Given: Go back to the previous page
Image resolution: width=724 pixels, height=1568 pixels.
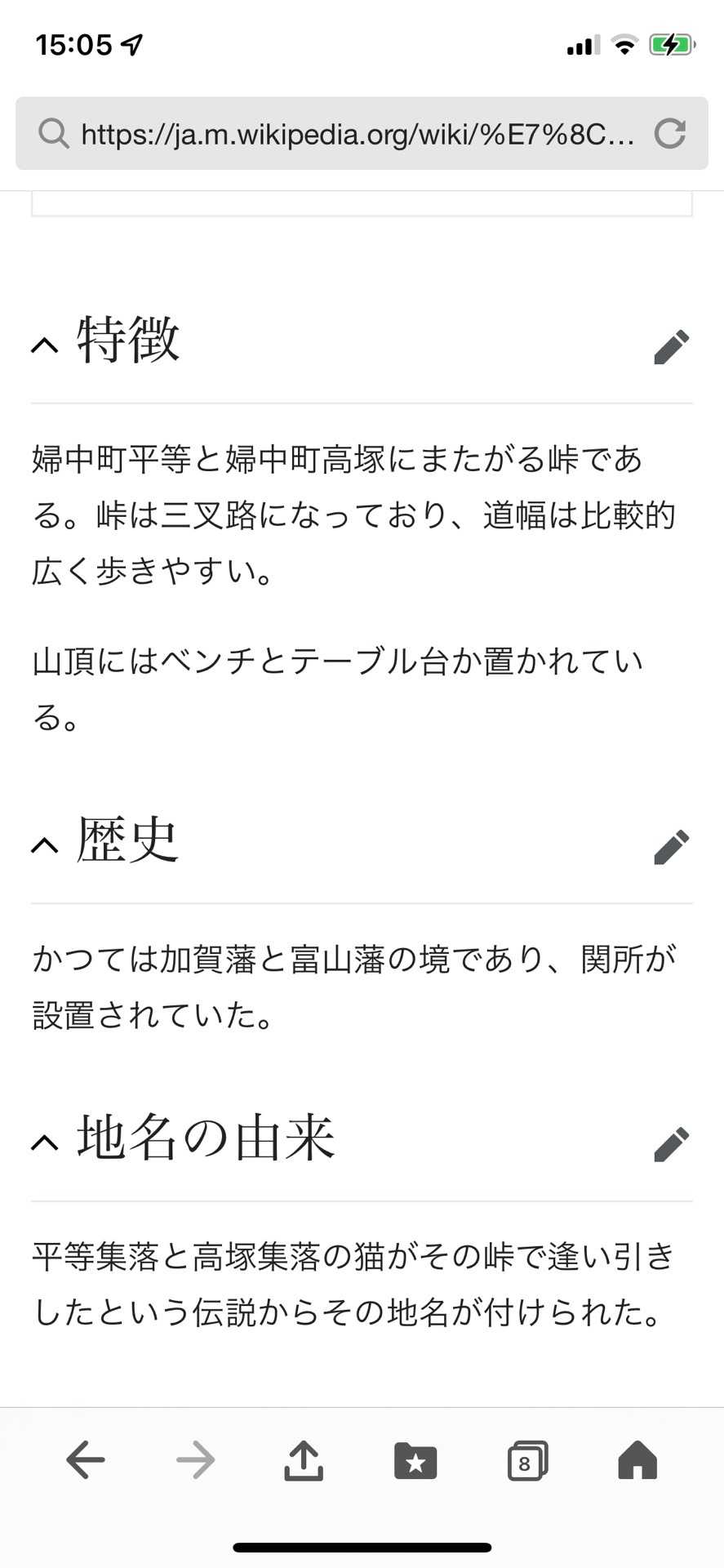Looking at the screenshot, I should click(x=86, y=1459).
